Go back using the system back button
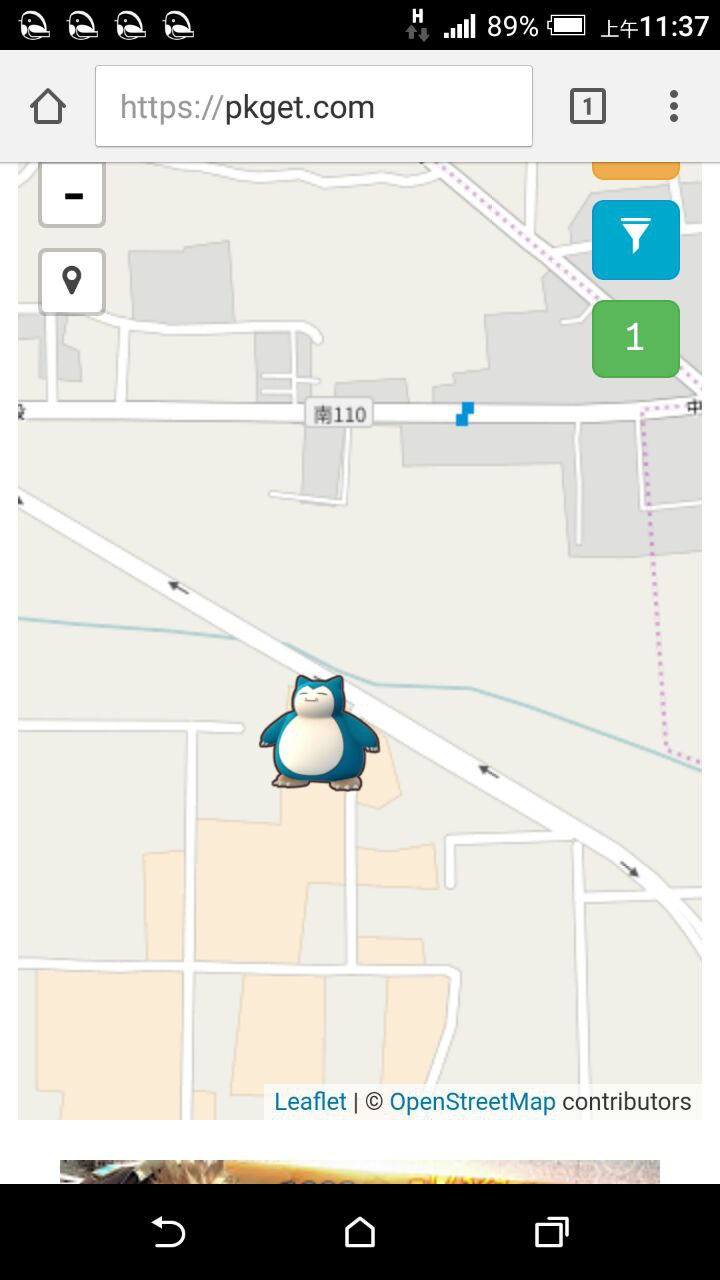This screenshot has width=720, height=1280. coord(168,1232)
